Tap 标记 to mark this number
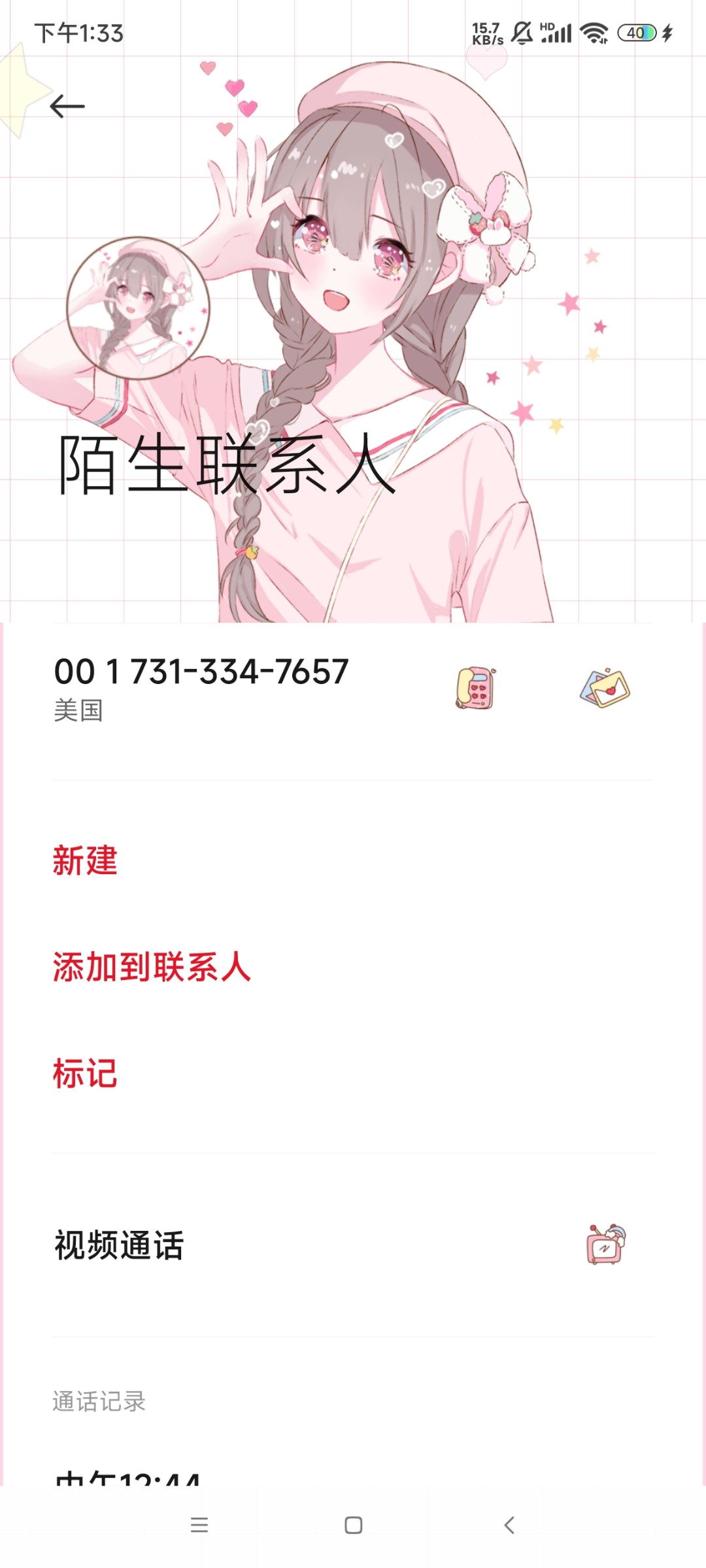This screenshot has height=1568, width=706. click(x=85, y=1073)
